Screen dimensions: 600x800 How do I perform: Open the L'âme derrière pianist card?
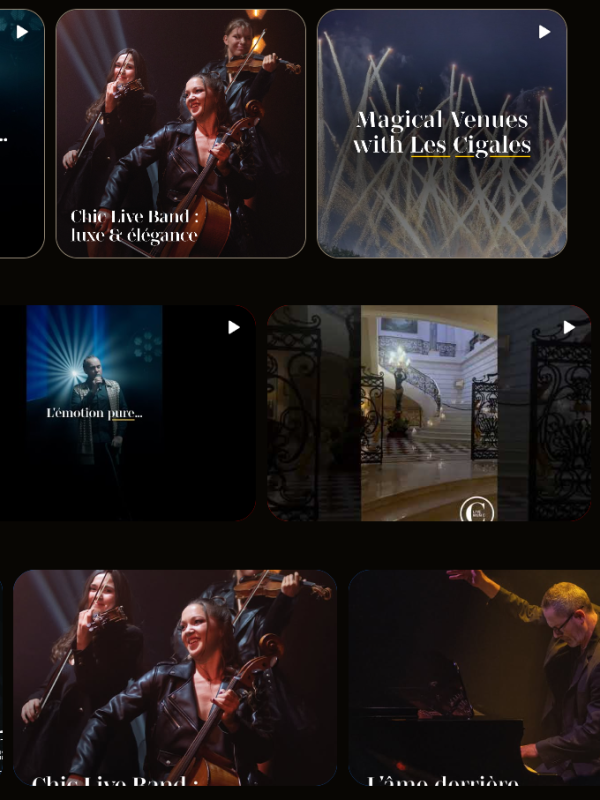(474, 680)
